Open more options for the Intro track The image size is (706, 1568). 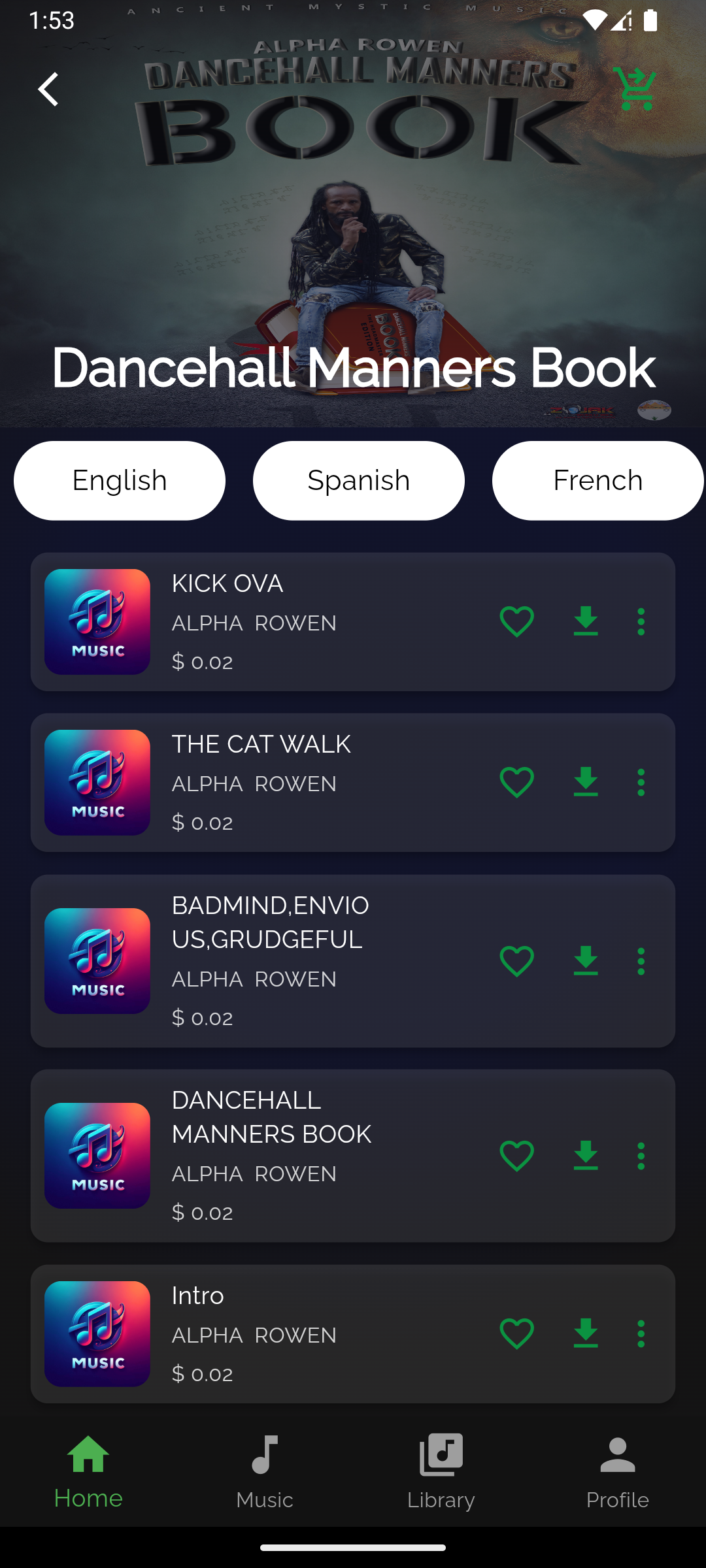coord(641,1334)
